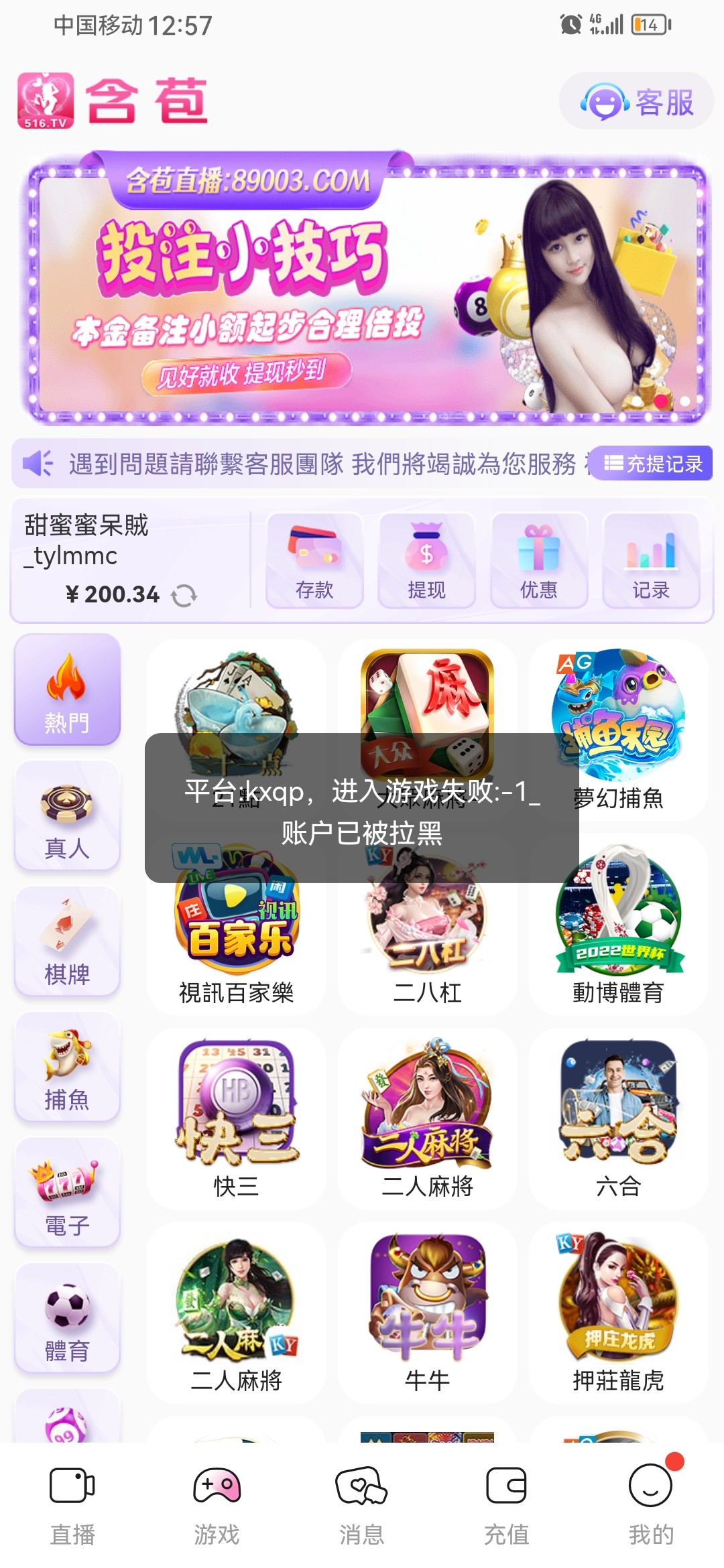Tap the 存款 deposit button
Image resolution: width=724 pixels, height=1568 pixels.
coord(314,562)
